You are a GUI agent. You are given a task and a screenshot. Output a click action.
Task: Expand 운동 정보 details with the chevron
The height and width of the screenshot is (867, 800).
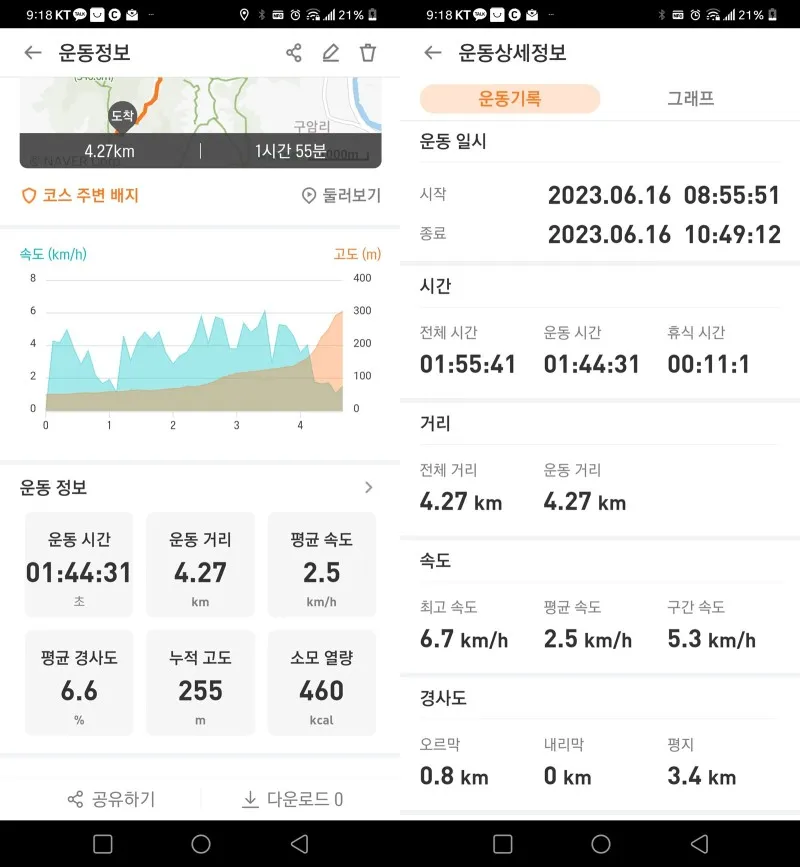point(368,488)
